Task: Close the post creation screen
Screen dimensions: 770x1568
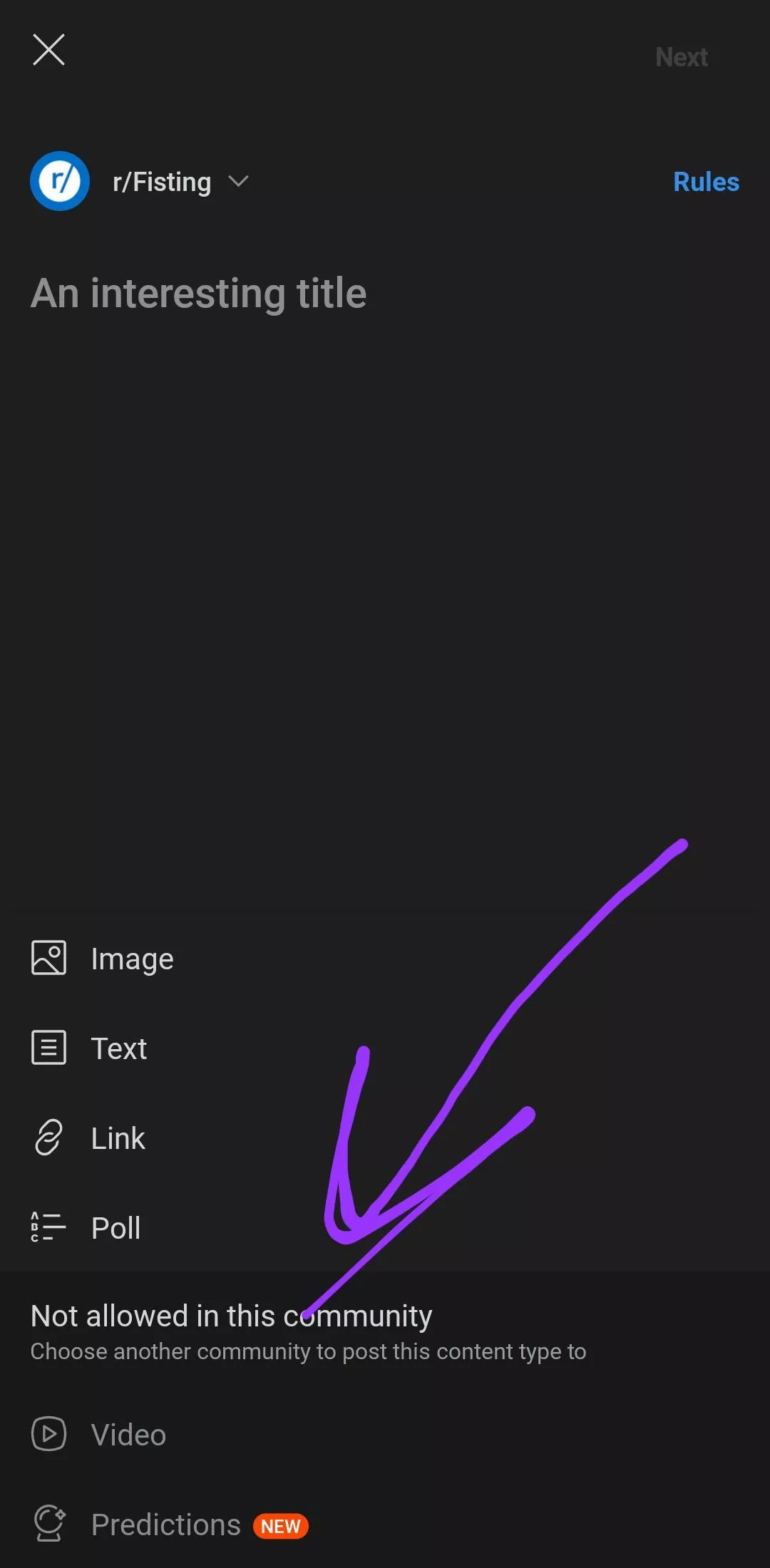Action: click(49, 50)
